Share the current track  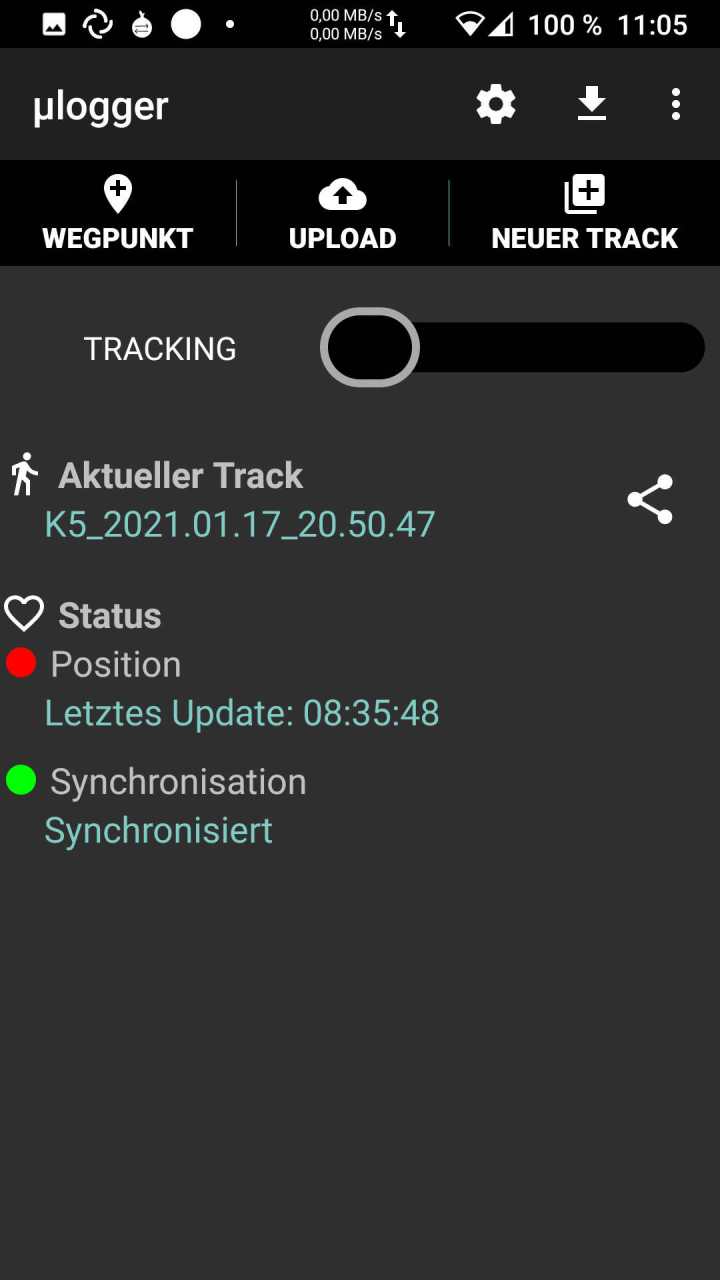pos(650,499)
